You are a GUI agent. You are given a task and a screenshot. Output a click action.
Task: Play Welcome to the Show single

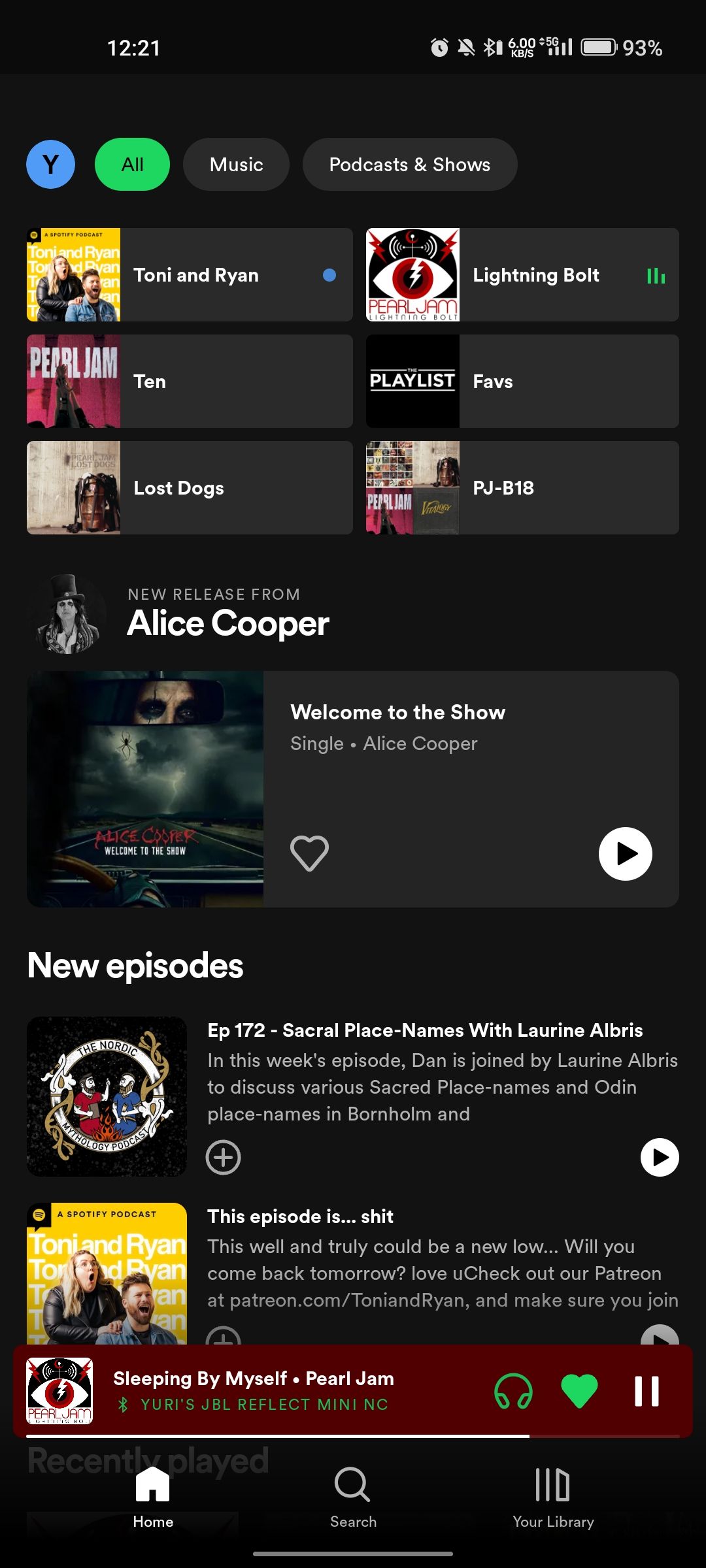(626, 854)
